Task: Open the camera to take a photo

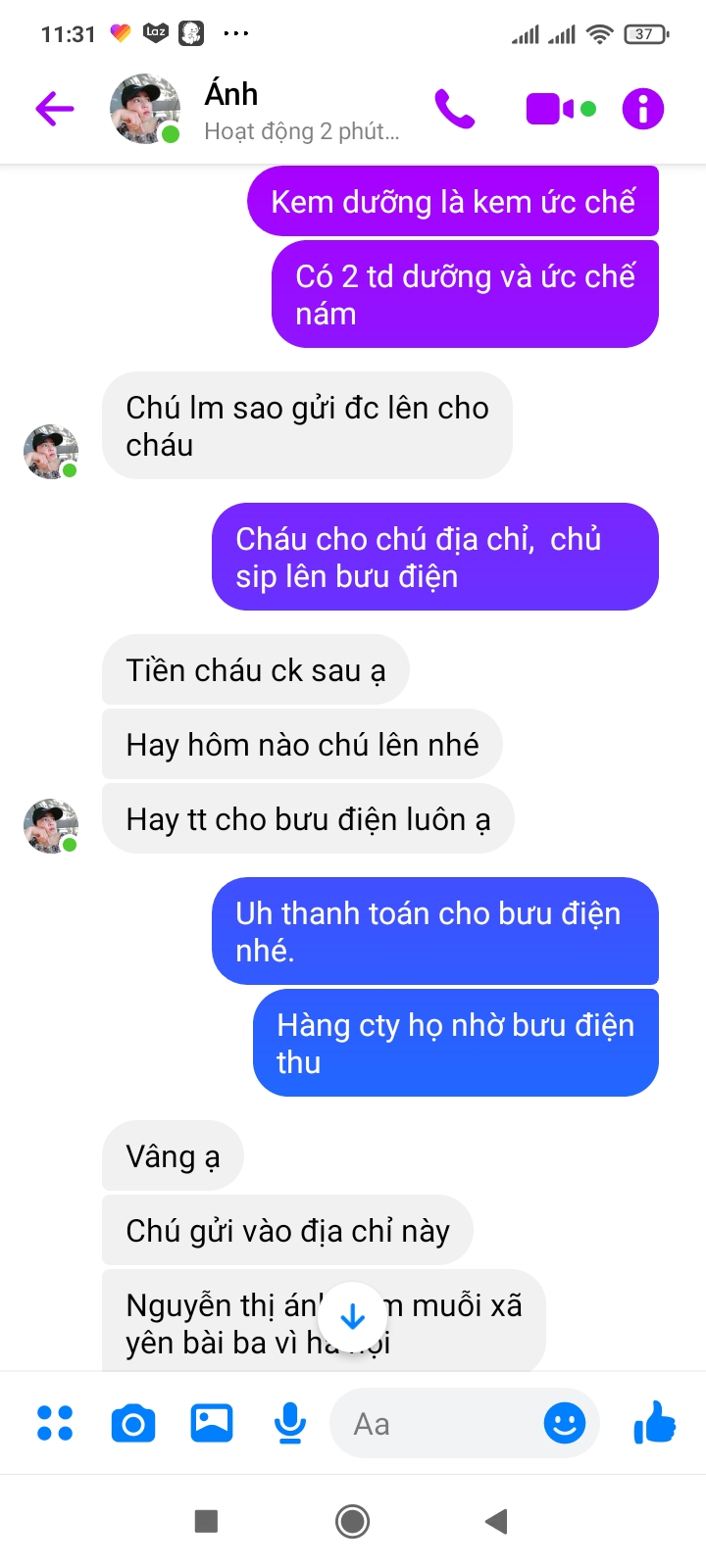Action: click(x=133, y=1423)
